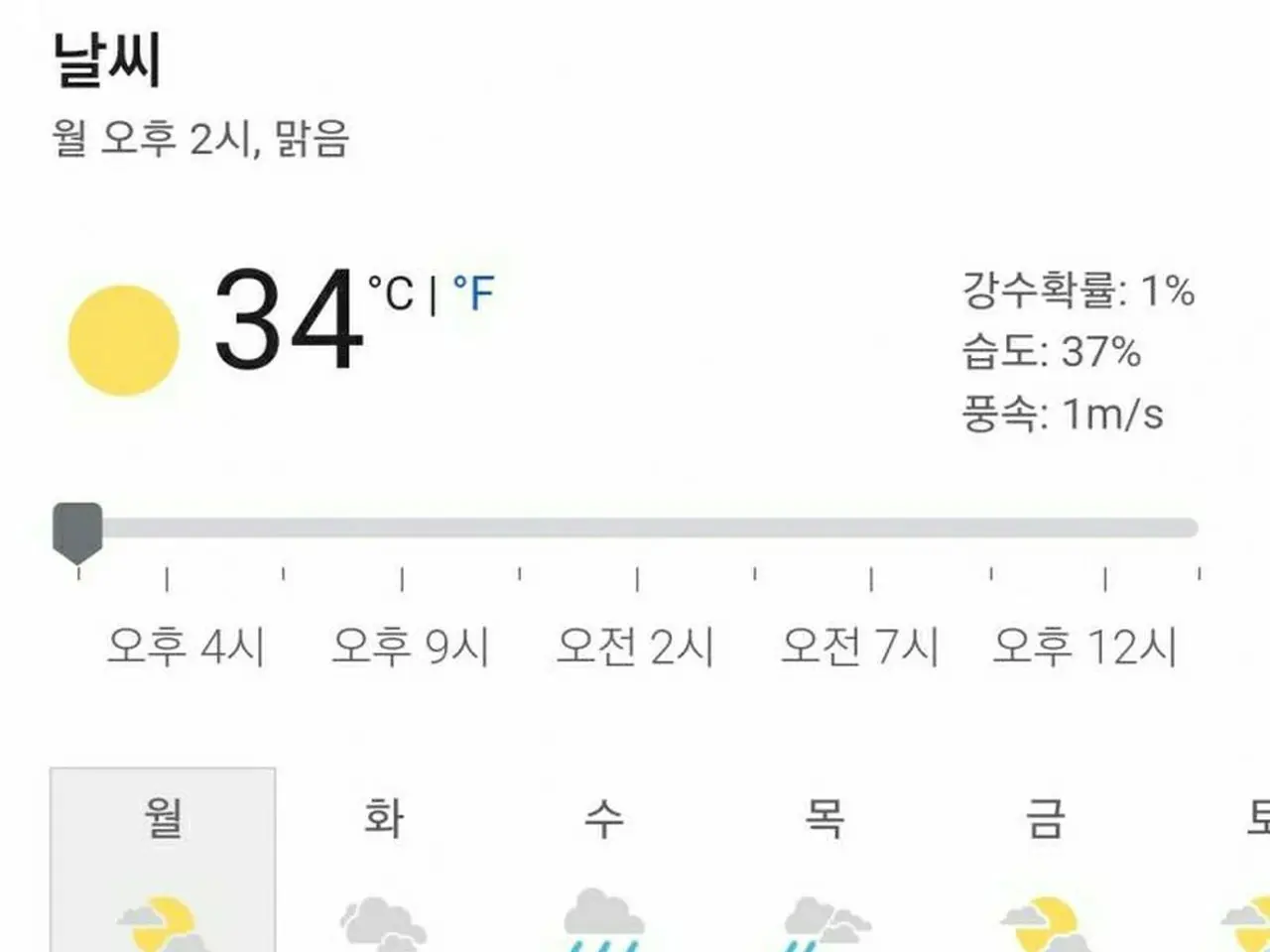Tap the hourly forecast slider handle
The height and width of the screenshot is (952, 1270).
pos(77,530)
